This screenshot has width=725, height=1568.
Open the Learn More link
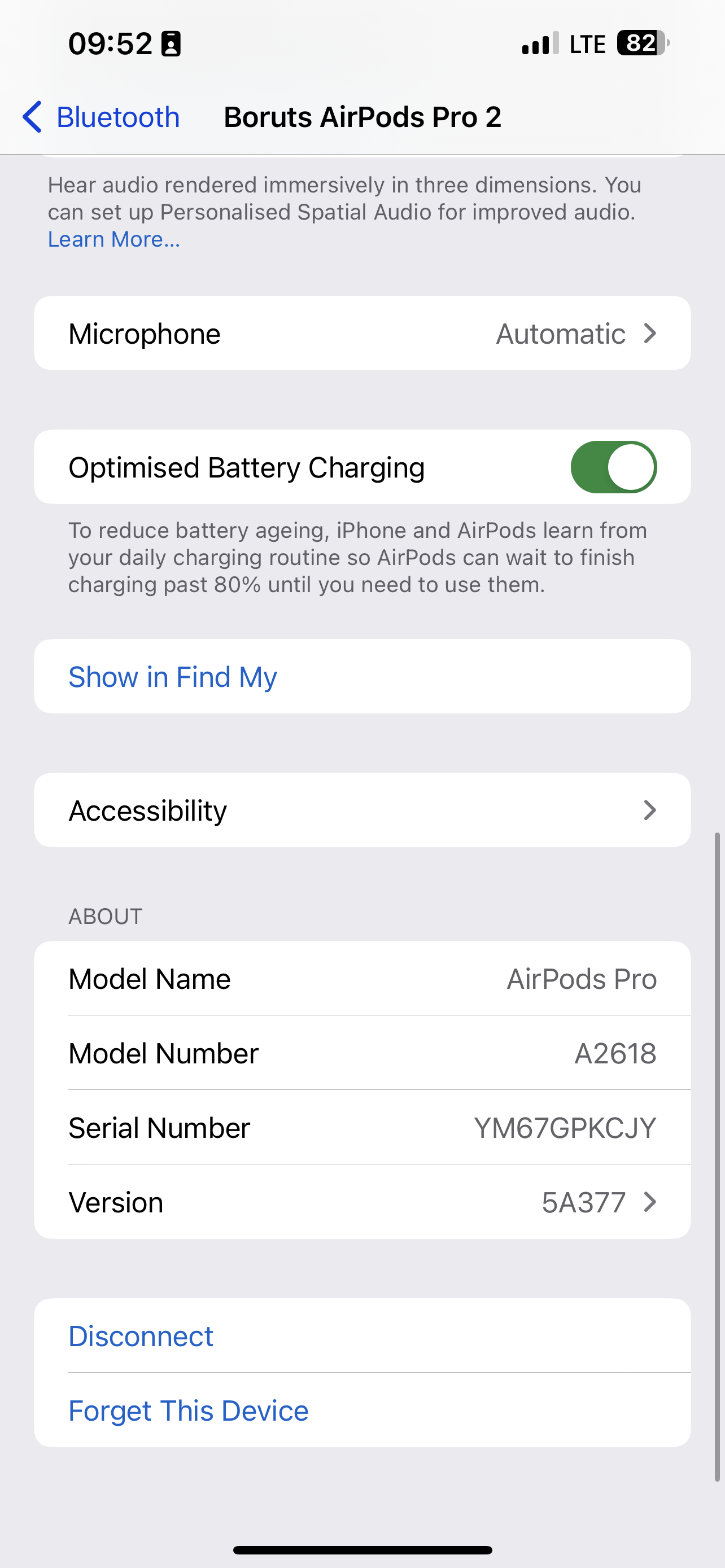click(114, 239)
